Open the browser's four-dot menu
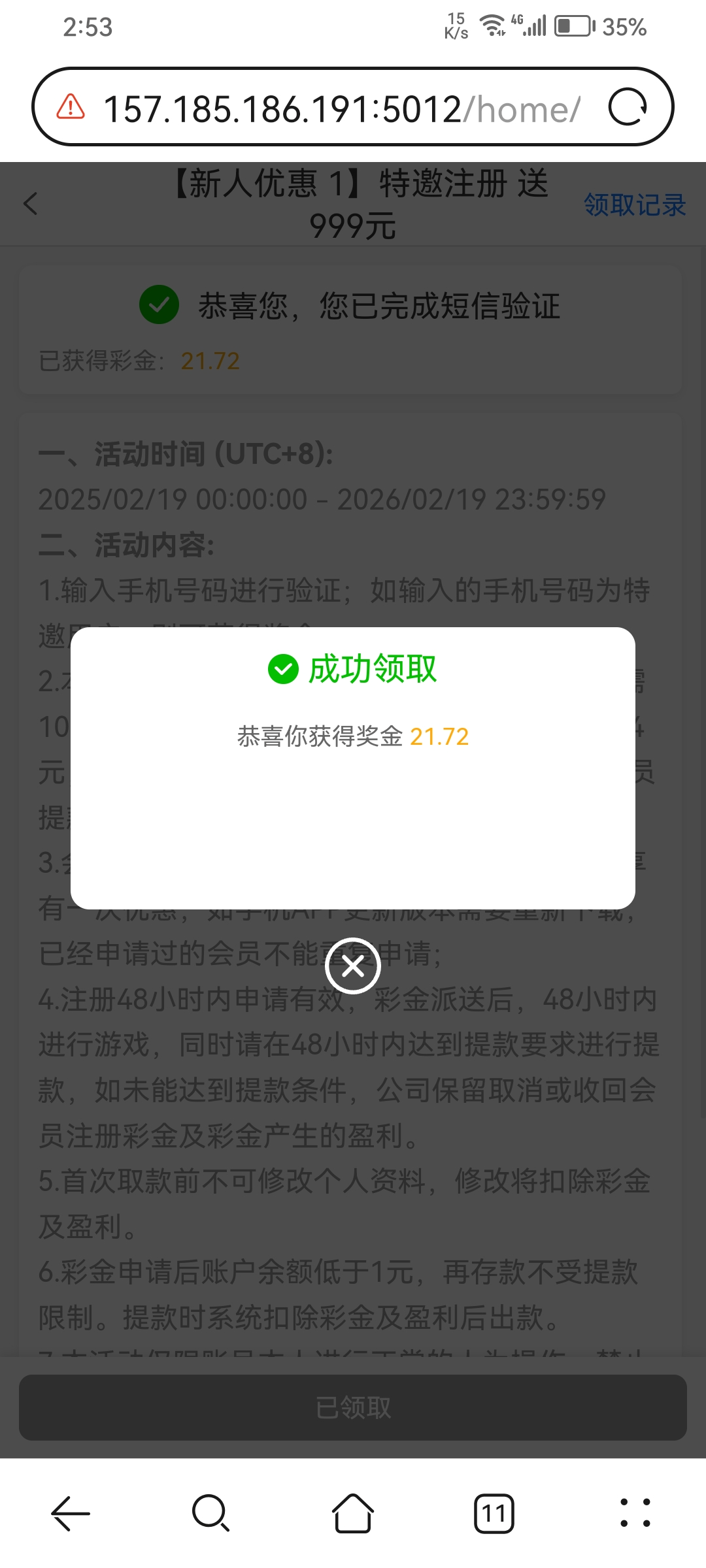 635,1513
